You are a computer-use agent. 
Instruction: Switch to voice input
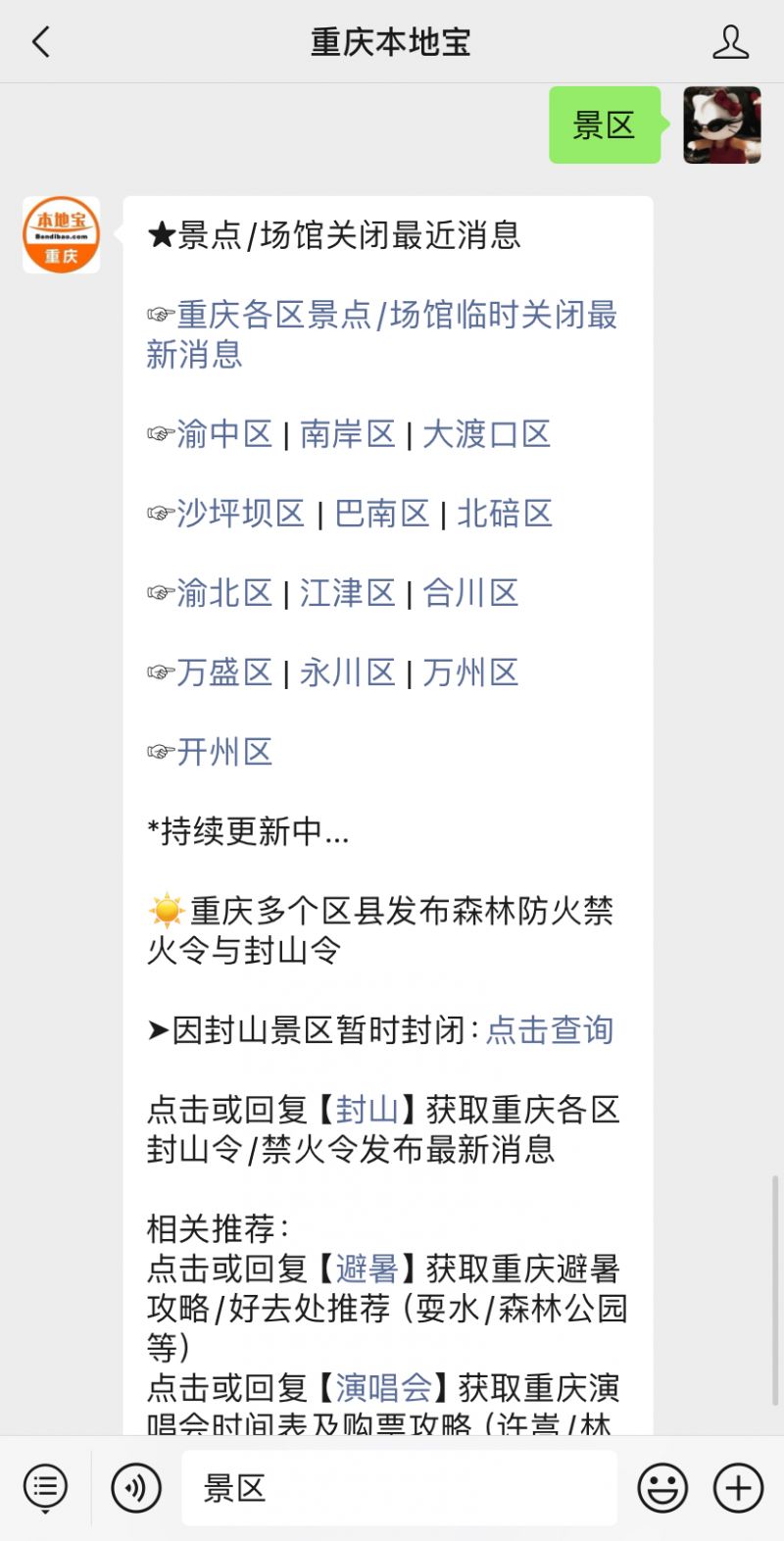(136, 1488)
